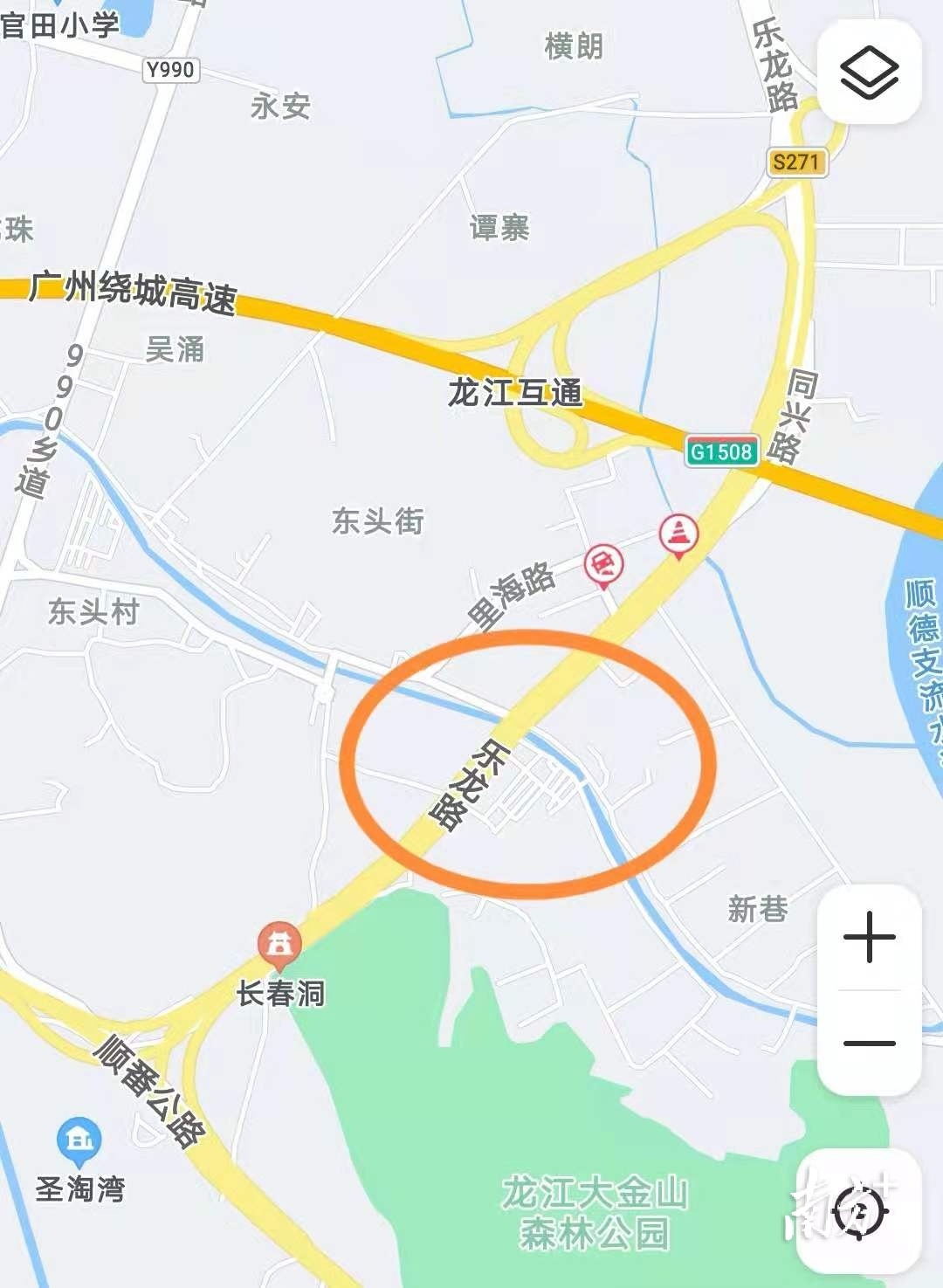Zoom out with the minus button

(869, 1043)
